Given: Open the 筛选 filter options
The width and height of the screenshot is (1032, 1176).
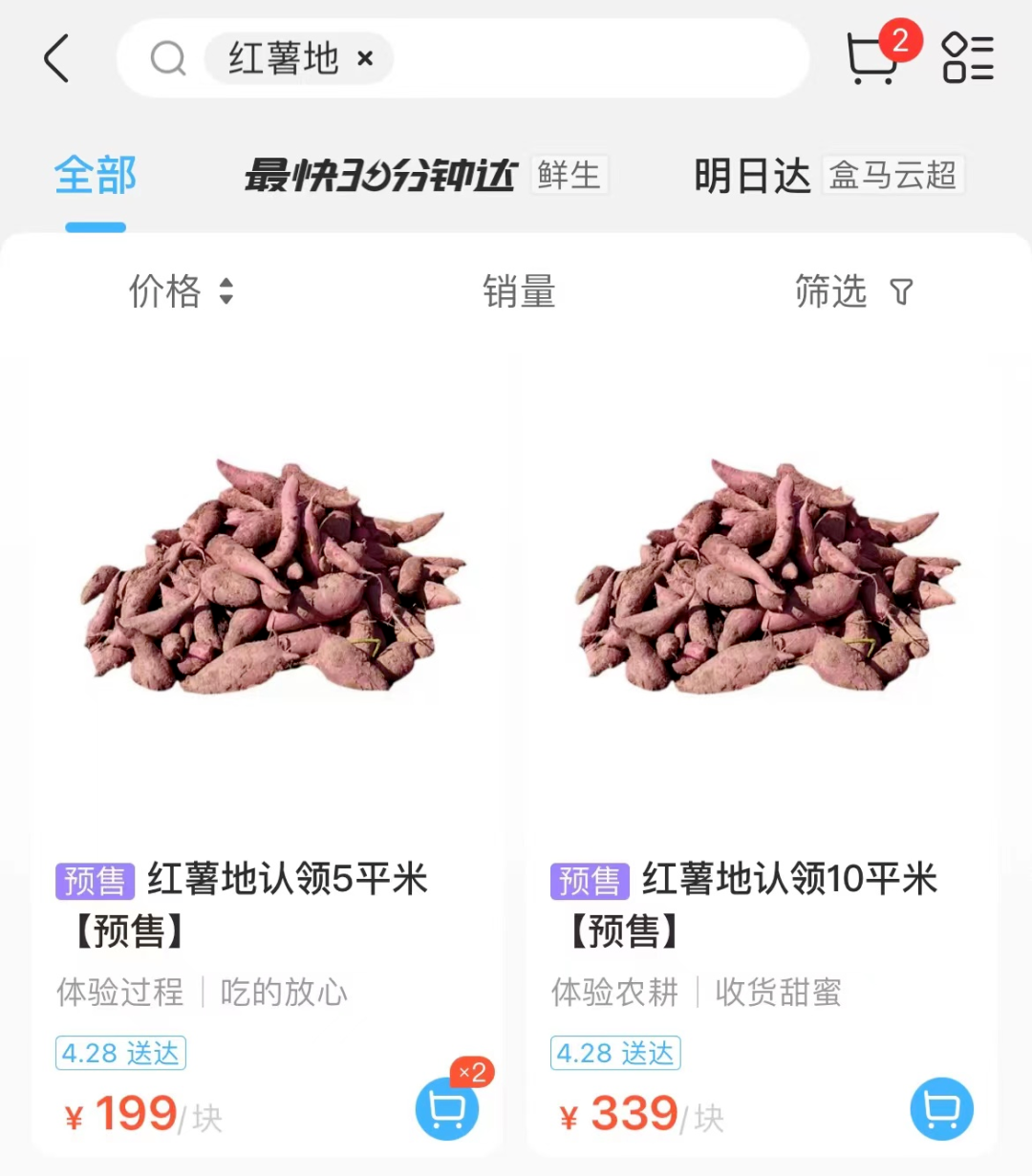Looking at the screenshot, I should click(853, 291).
